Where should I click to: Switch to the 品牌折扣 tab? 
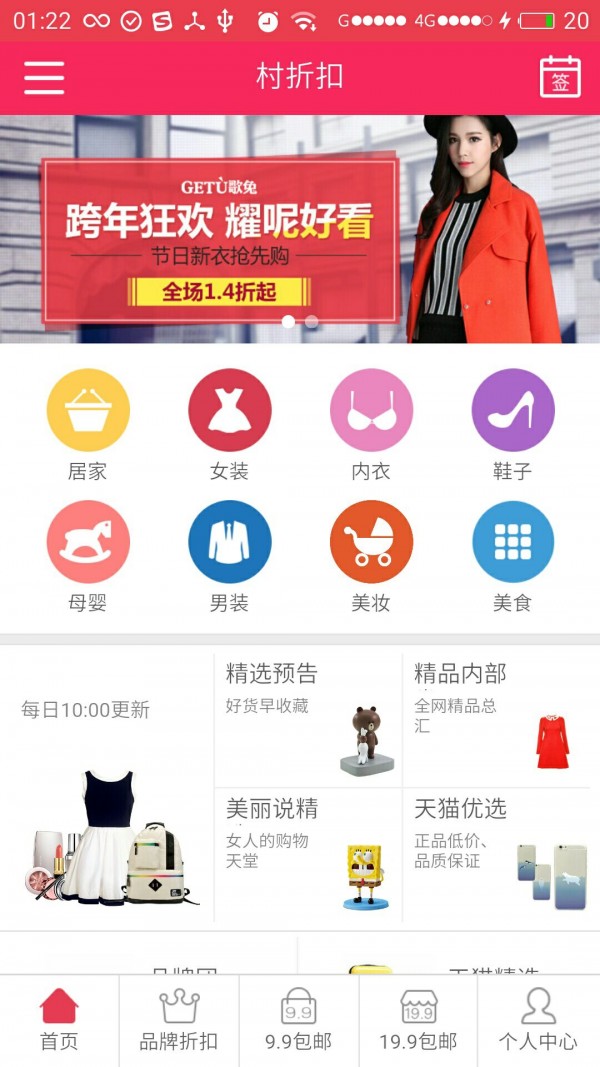179,1020
